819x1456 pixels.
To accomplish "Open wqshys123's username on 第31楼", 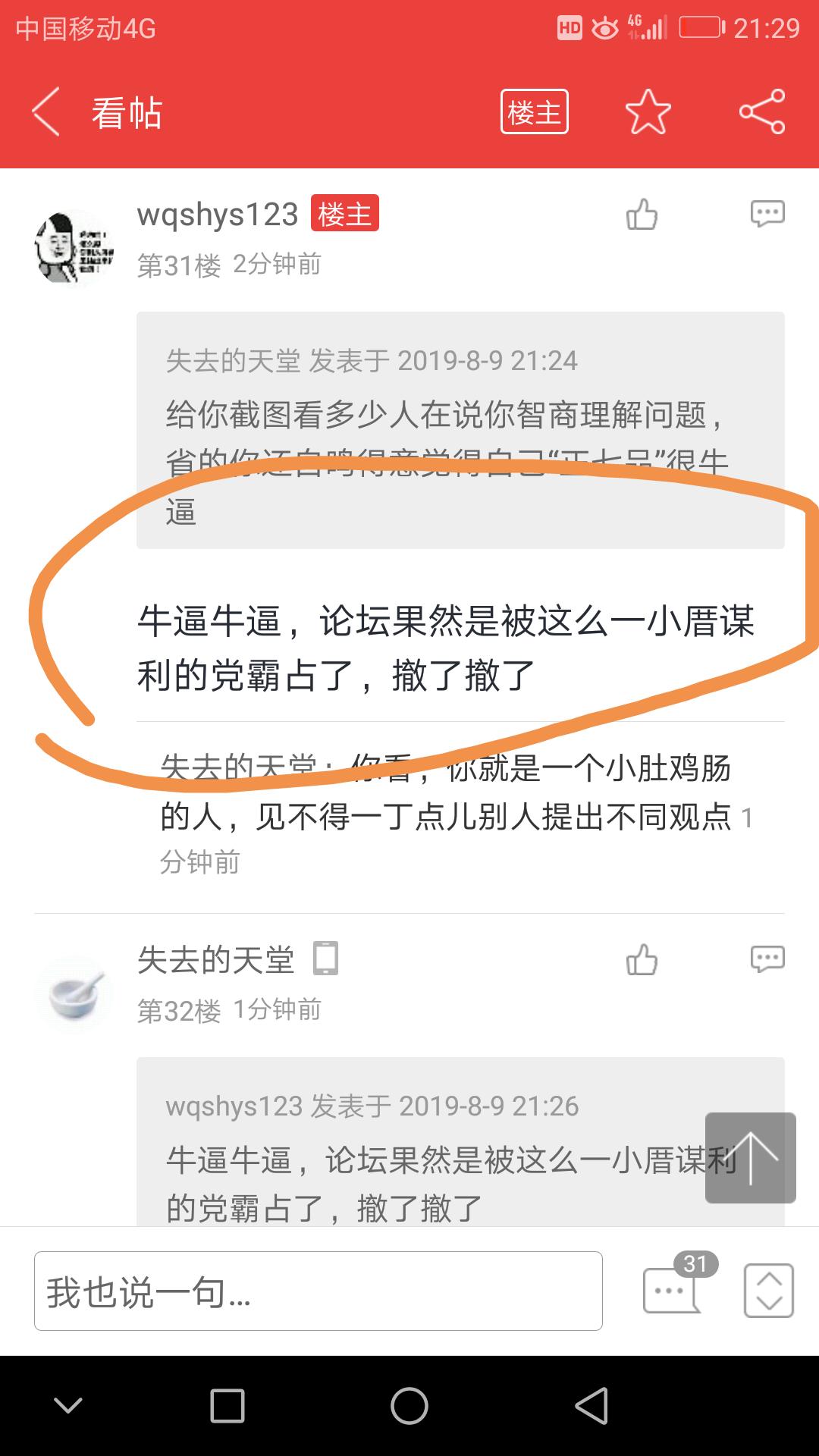I will tap(218, 215).
